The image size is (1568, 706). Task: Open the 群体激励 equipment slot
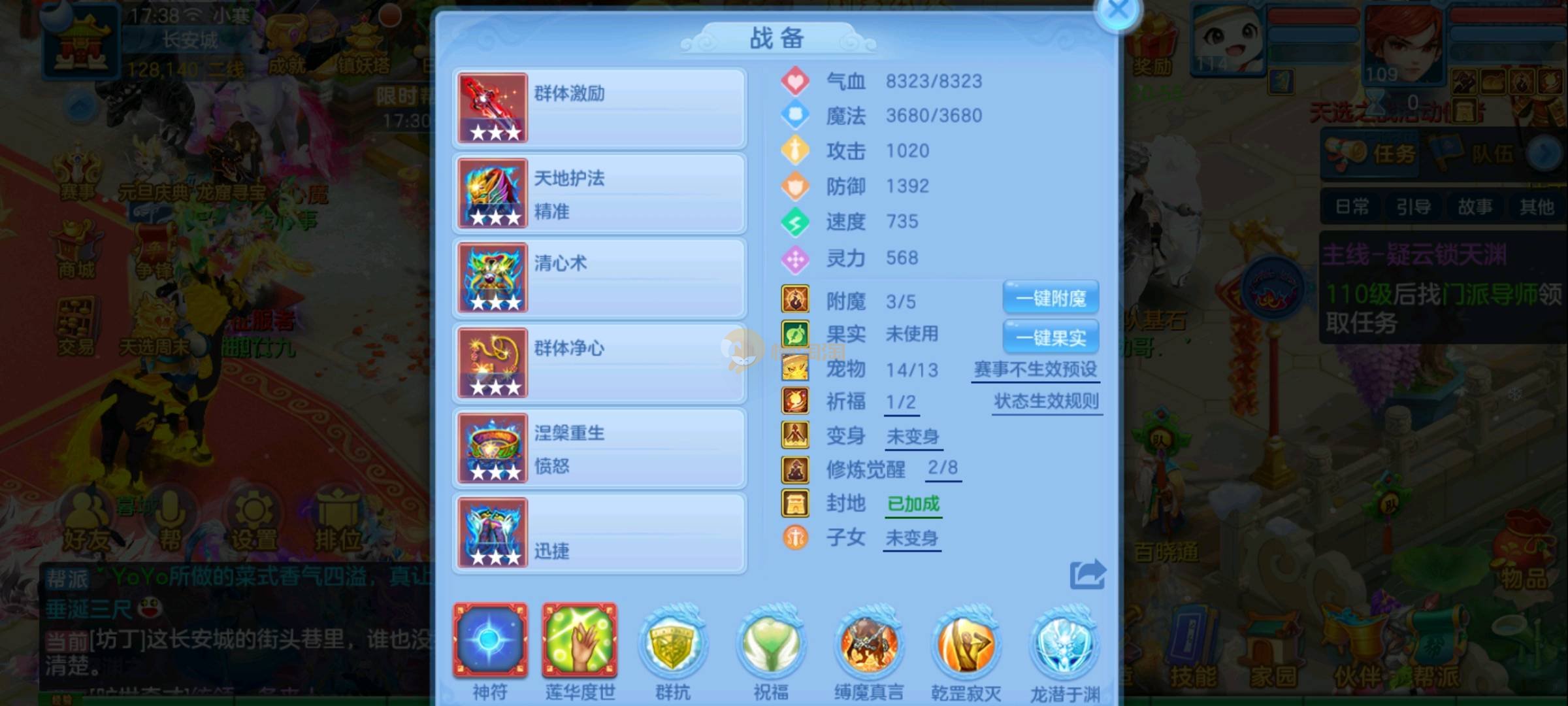(600, 108)
